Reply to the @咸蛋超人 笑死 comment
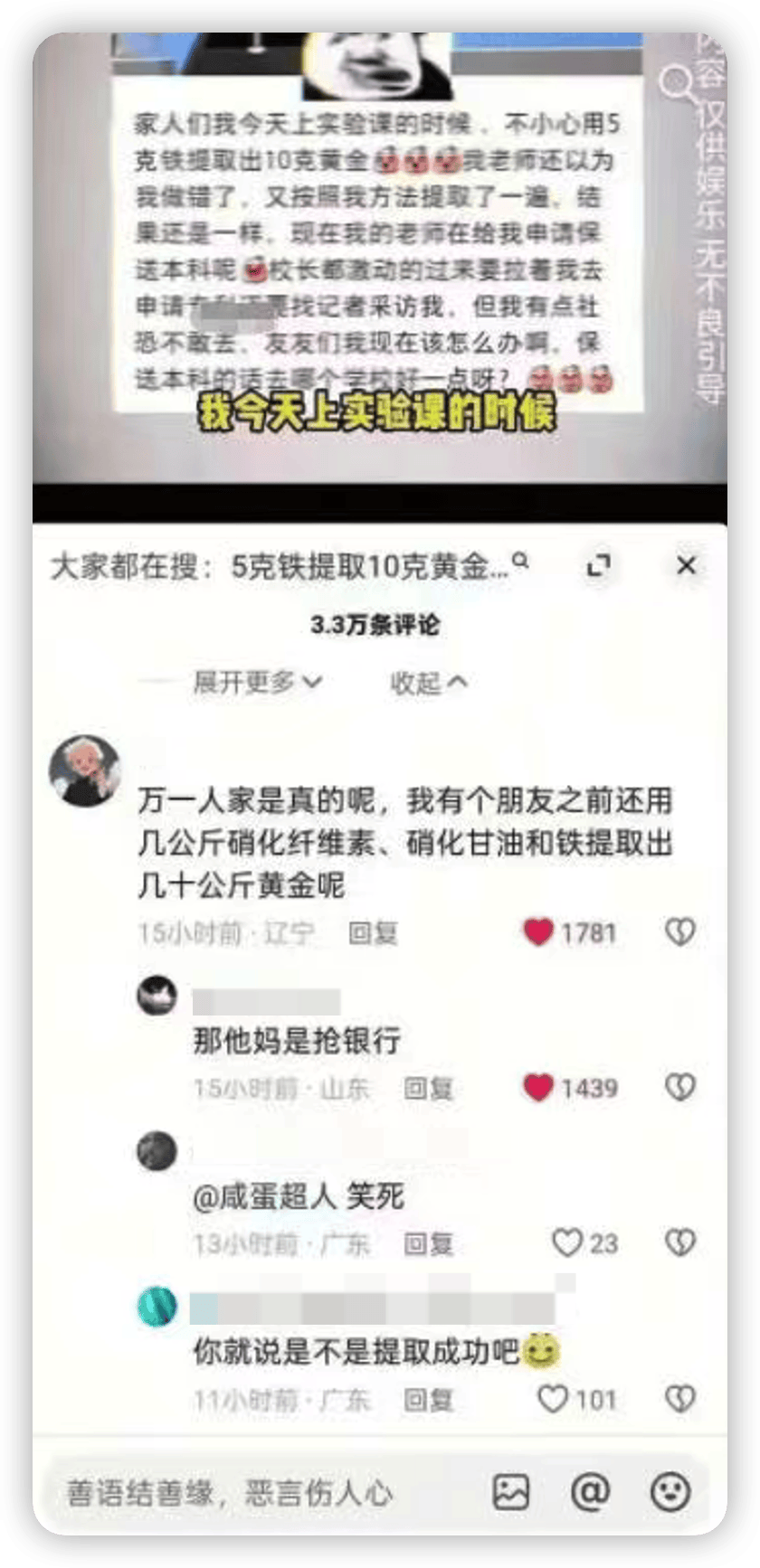 [x=428, y=1243]
